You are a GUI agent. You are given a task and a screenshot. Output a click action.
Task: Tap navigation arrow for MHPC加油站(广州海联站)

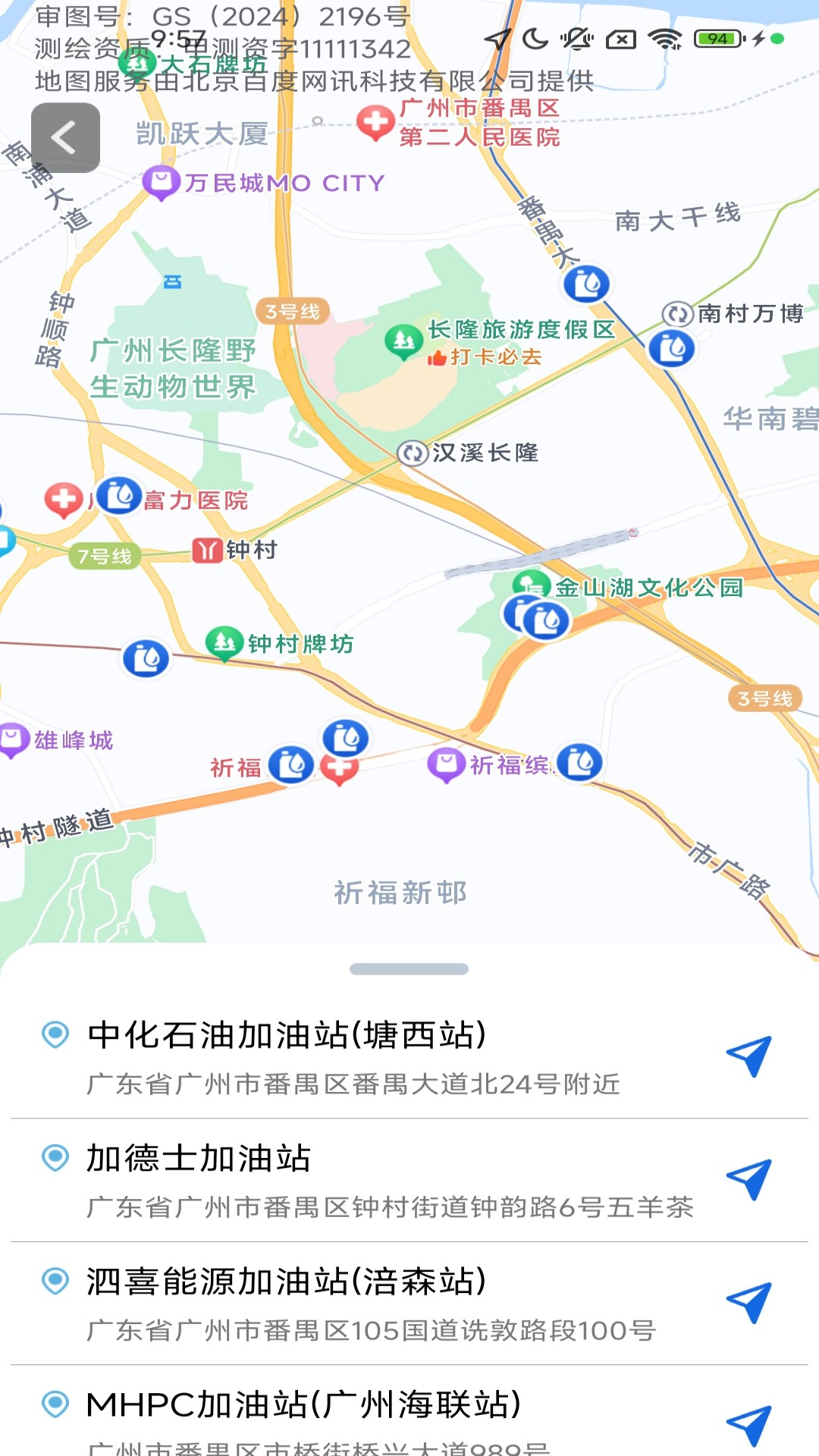pos(748,1426)
